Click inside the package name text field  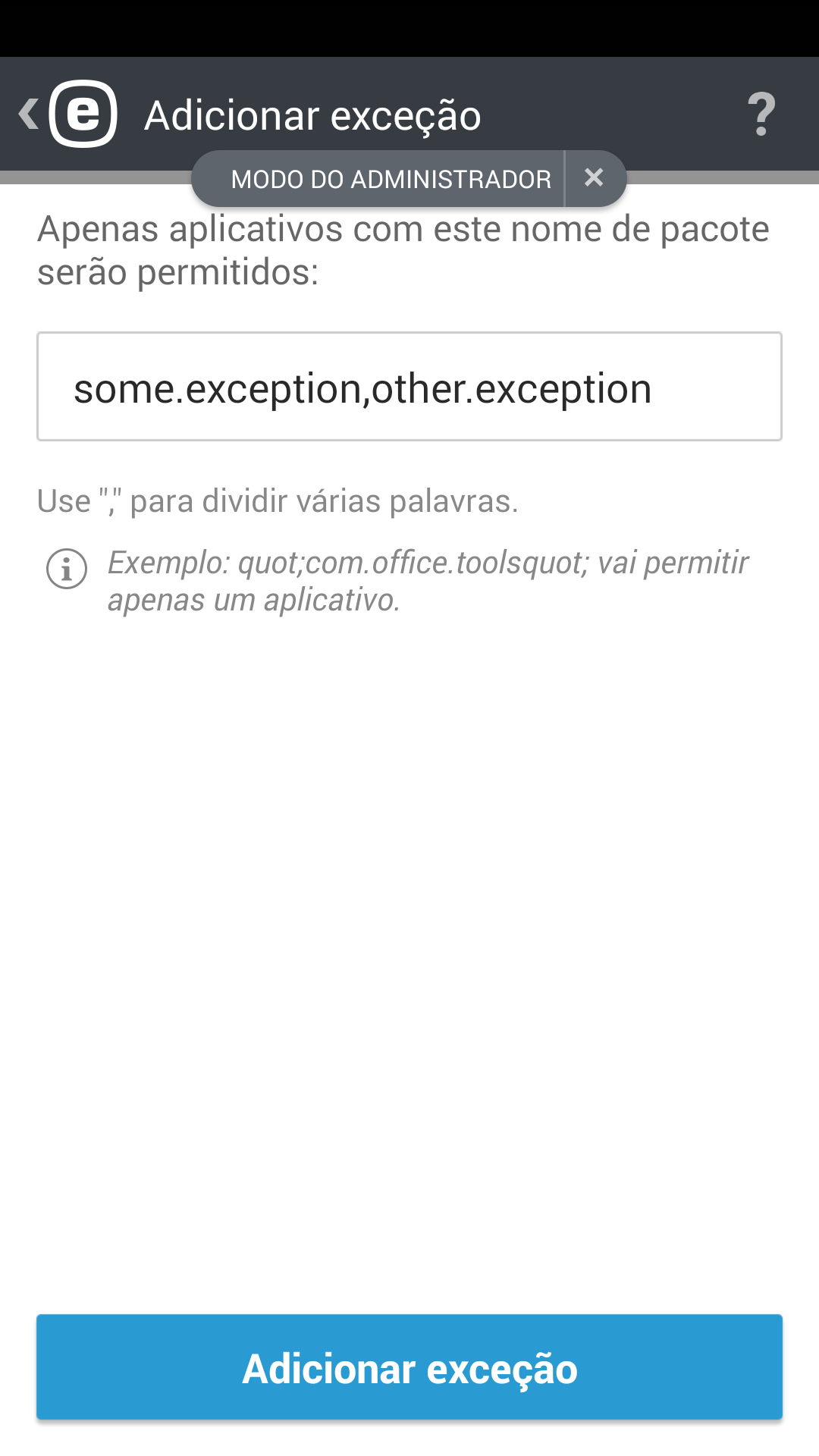[x=409, y=387]
